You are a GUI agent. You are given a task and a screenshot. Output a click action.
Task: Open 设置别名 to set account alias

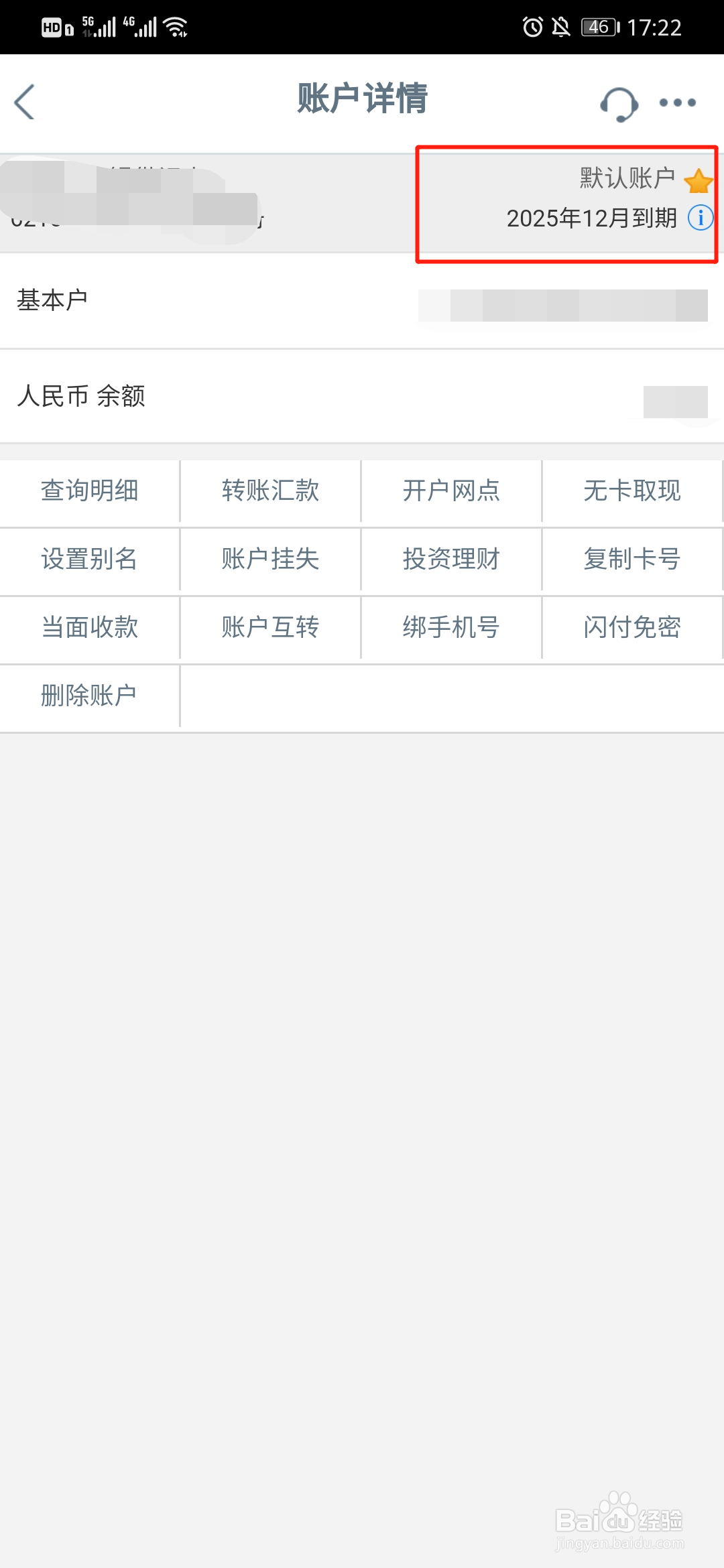click(89, 560)
